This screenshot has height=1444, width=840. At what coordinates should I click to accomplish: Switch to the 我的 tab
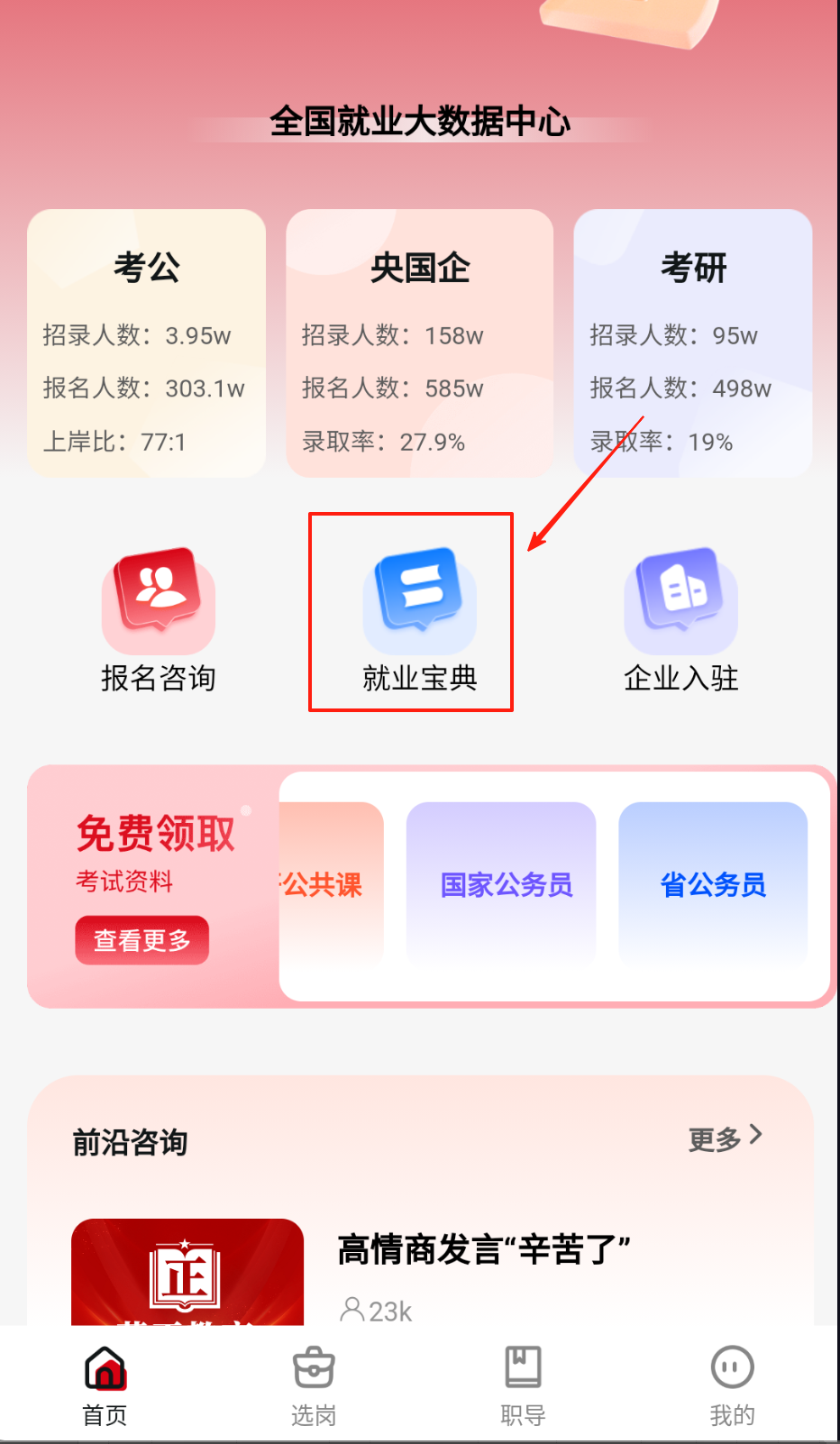732,1386
